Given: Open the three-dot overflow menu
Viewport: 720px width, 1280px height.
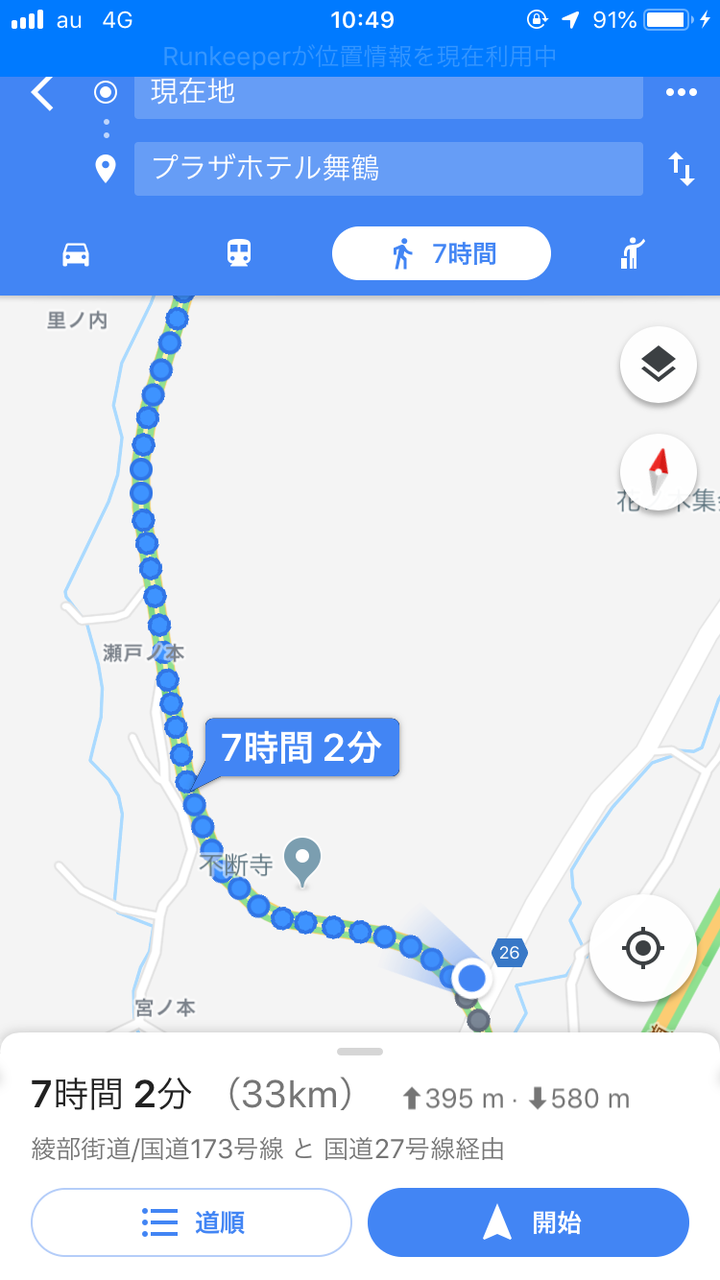Looking at the screenshot, I should [x=681, y=92].
